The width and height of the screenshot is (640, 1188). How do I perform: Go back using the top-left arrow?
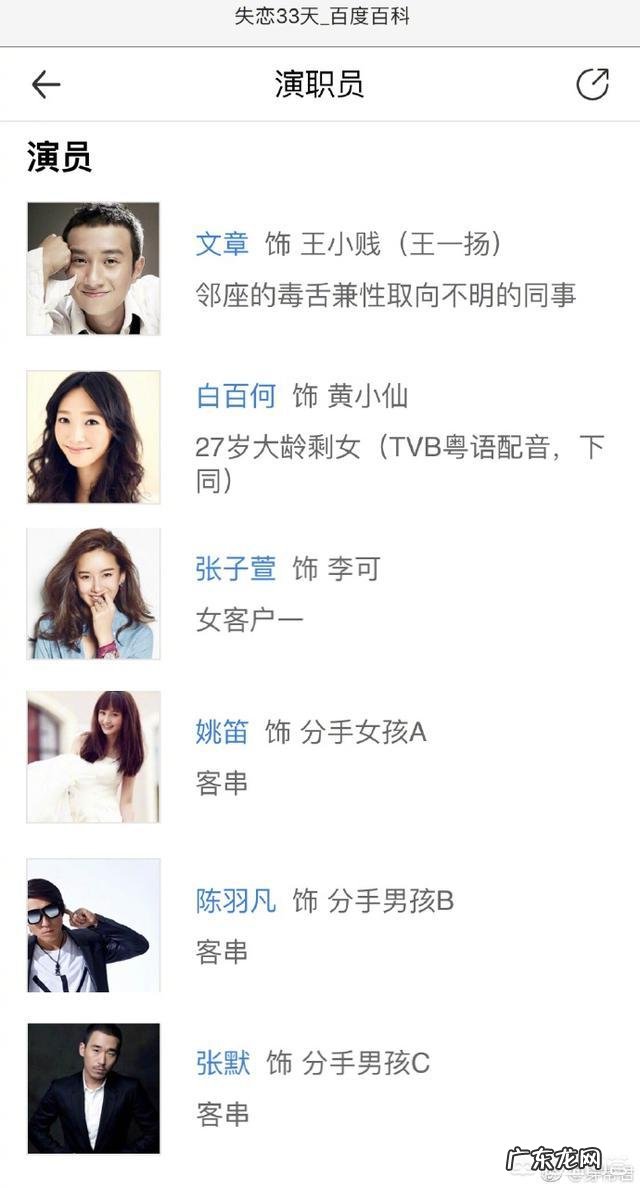(x=46, y=85)
